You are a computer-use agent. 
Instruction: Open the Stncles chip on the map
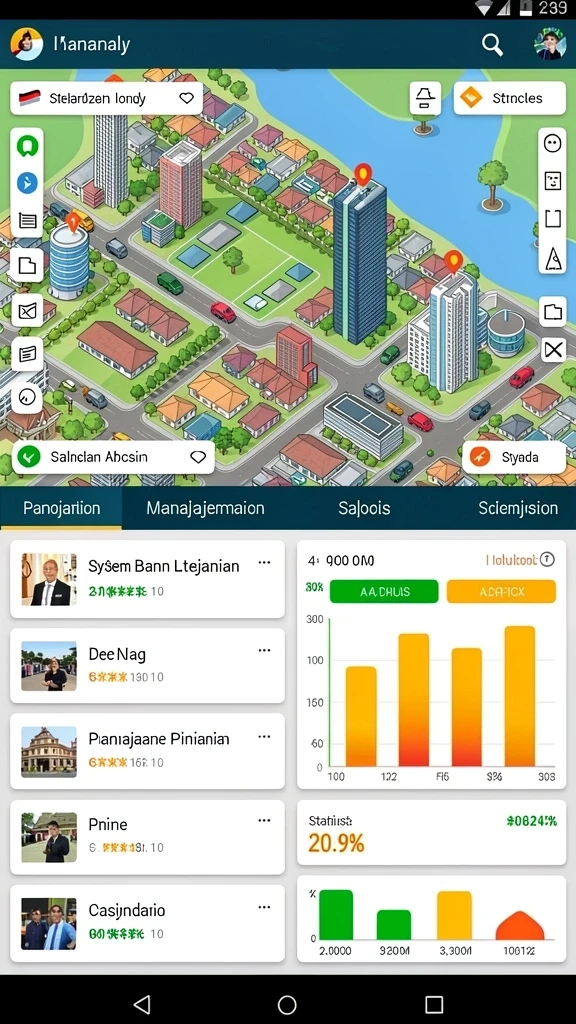click(x=509, y=98)
